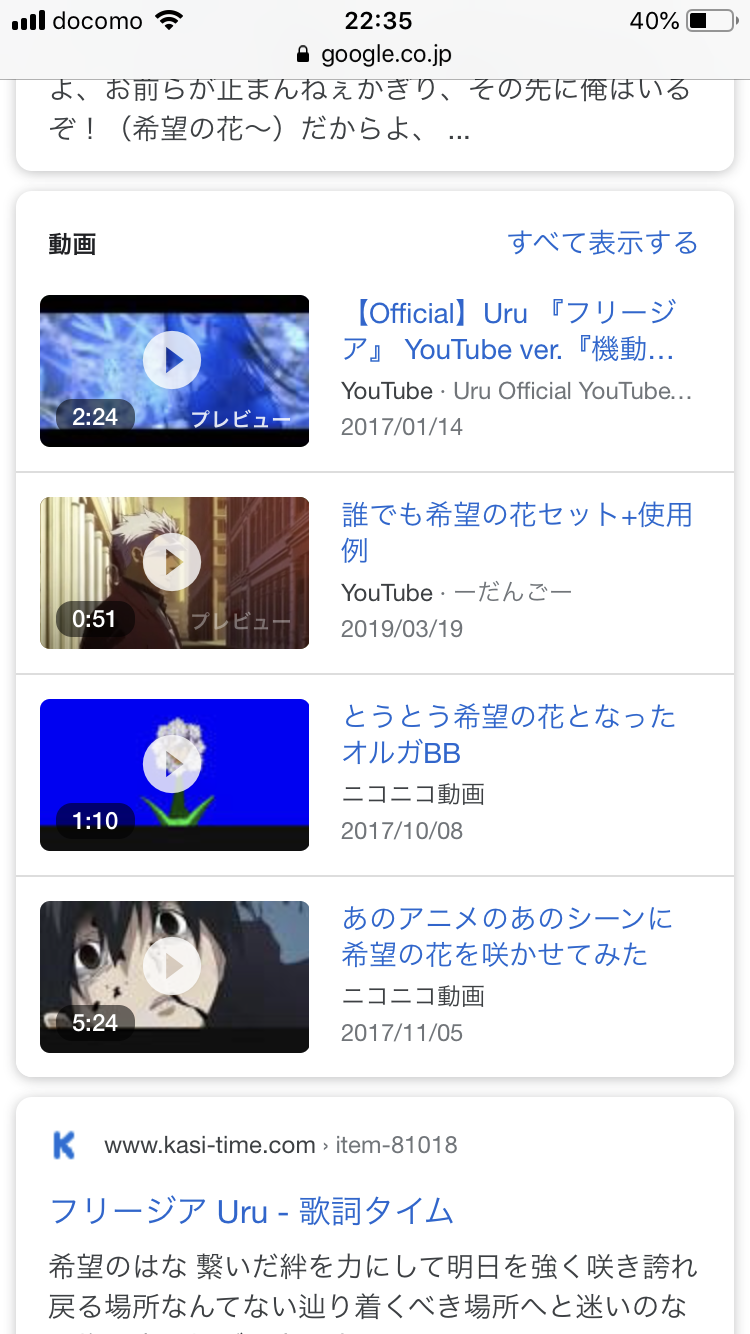Open フリージア Uru - 歌詞タイム result
The image size is (750, 1334).
(x=252, y=1212)
